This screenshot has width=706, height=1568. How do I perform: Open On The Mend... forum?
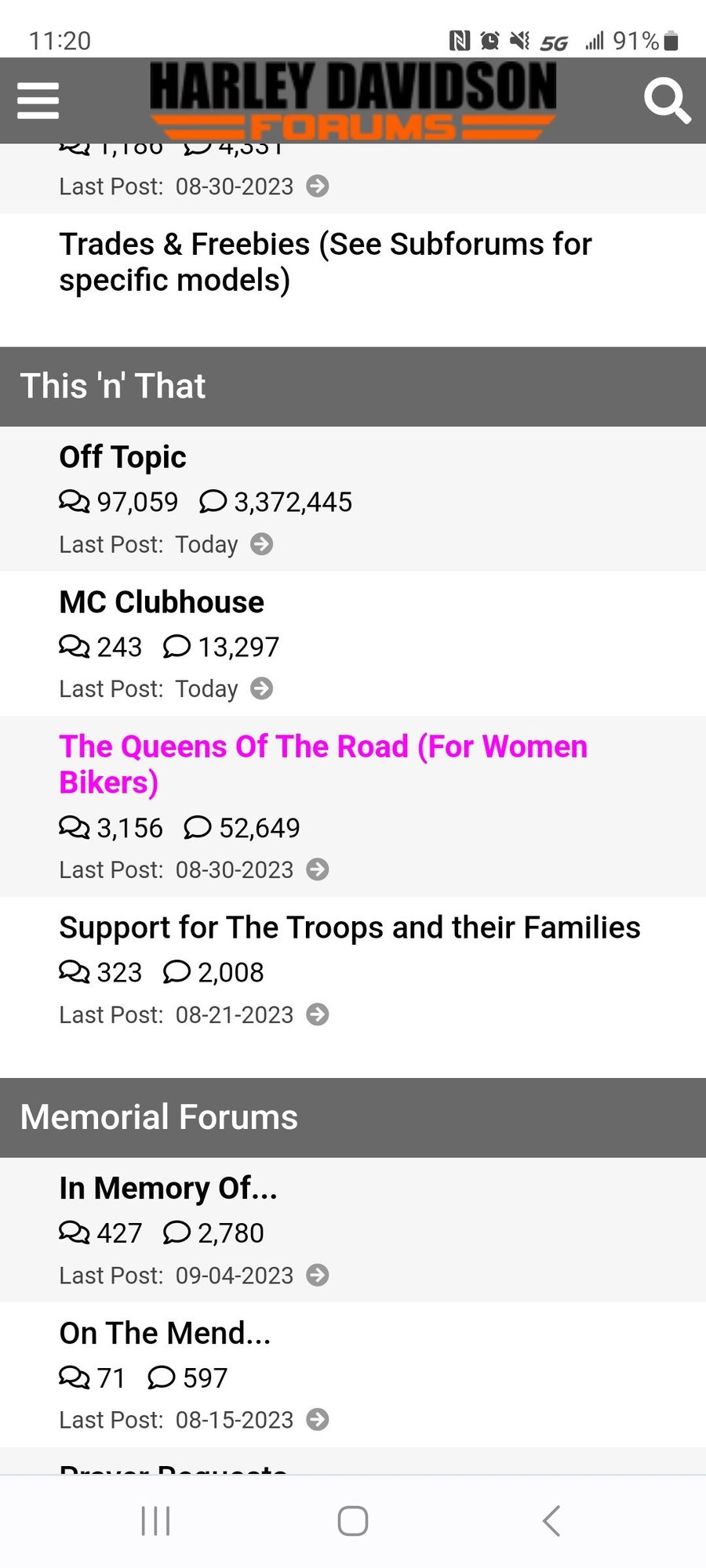click(x=165, y=1333)
